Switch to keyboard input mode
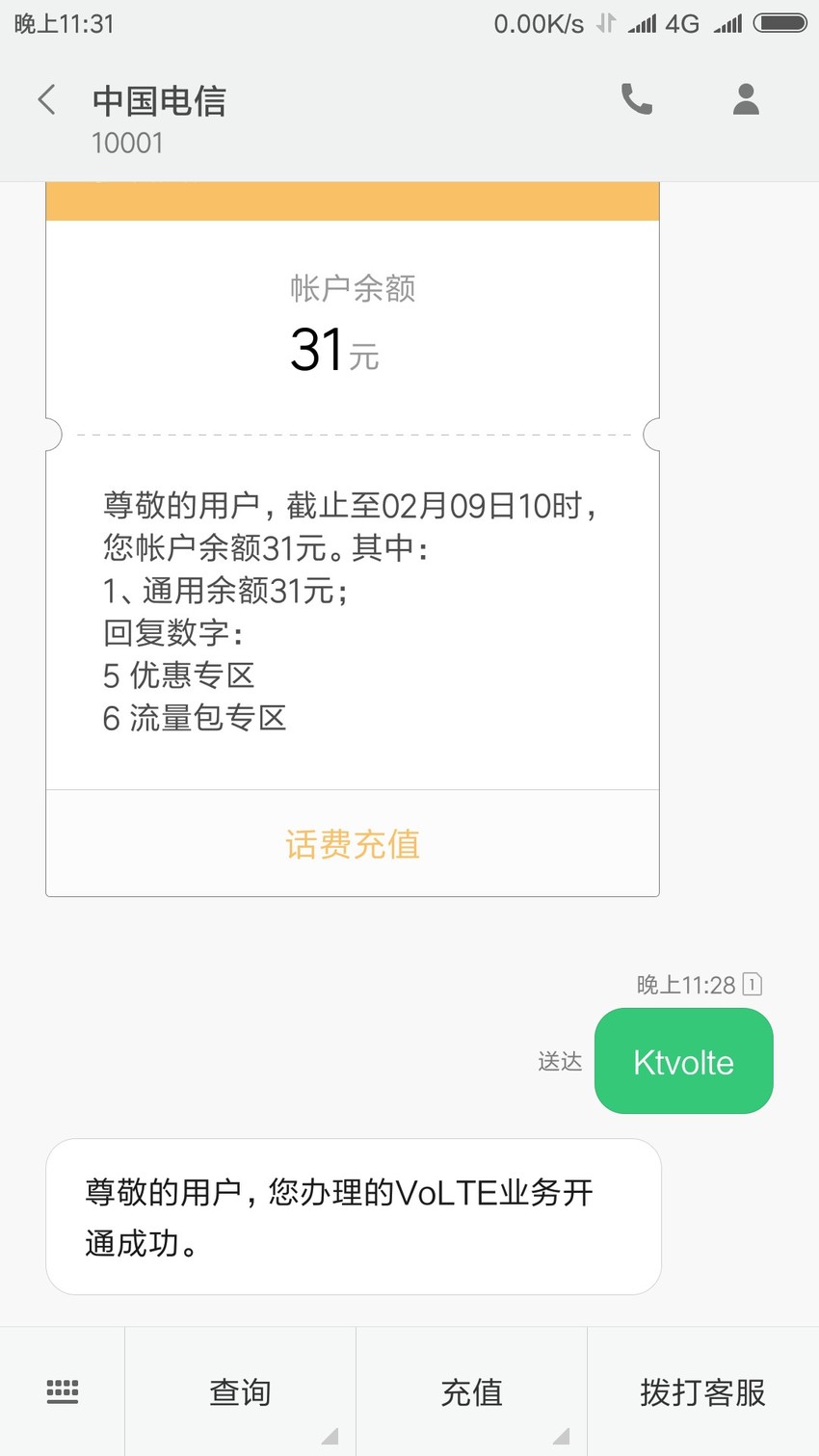819x1456 pixels. click(x=63, y=1391)
